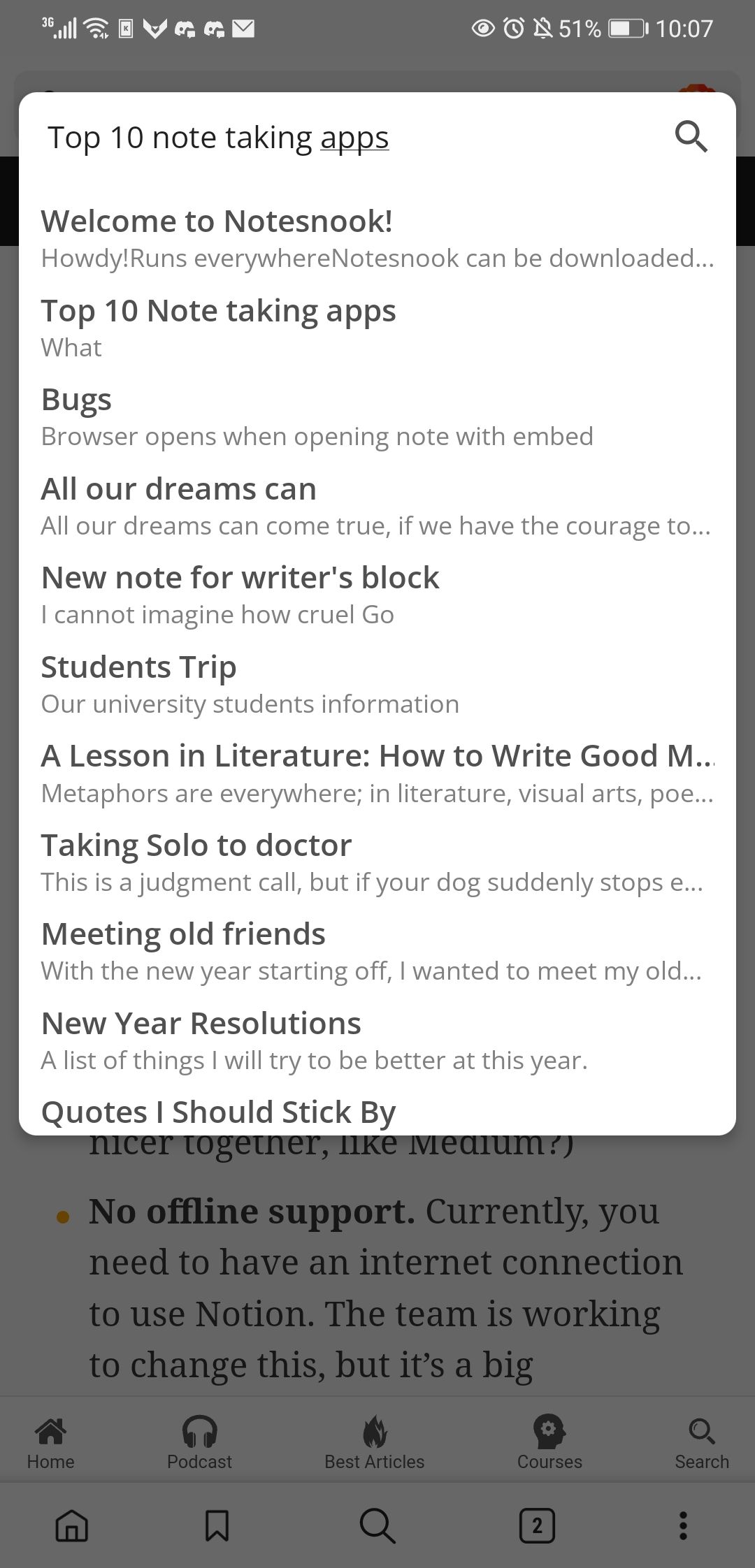Open recent apps showing badge 2
Screen dimensions: 755x1568
coord(537,1525)
